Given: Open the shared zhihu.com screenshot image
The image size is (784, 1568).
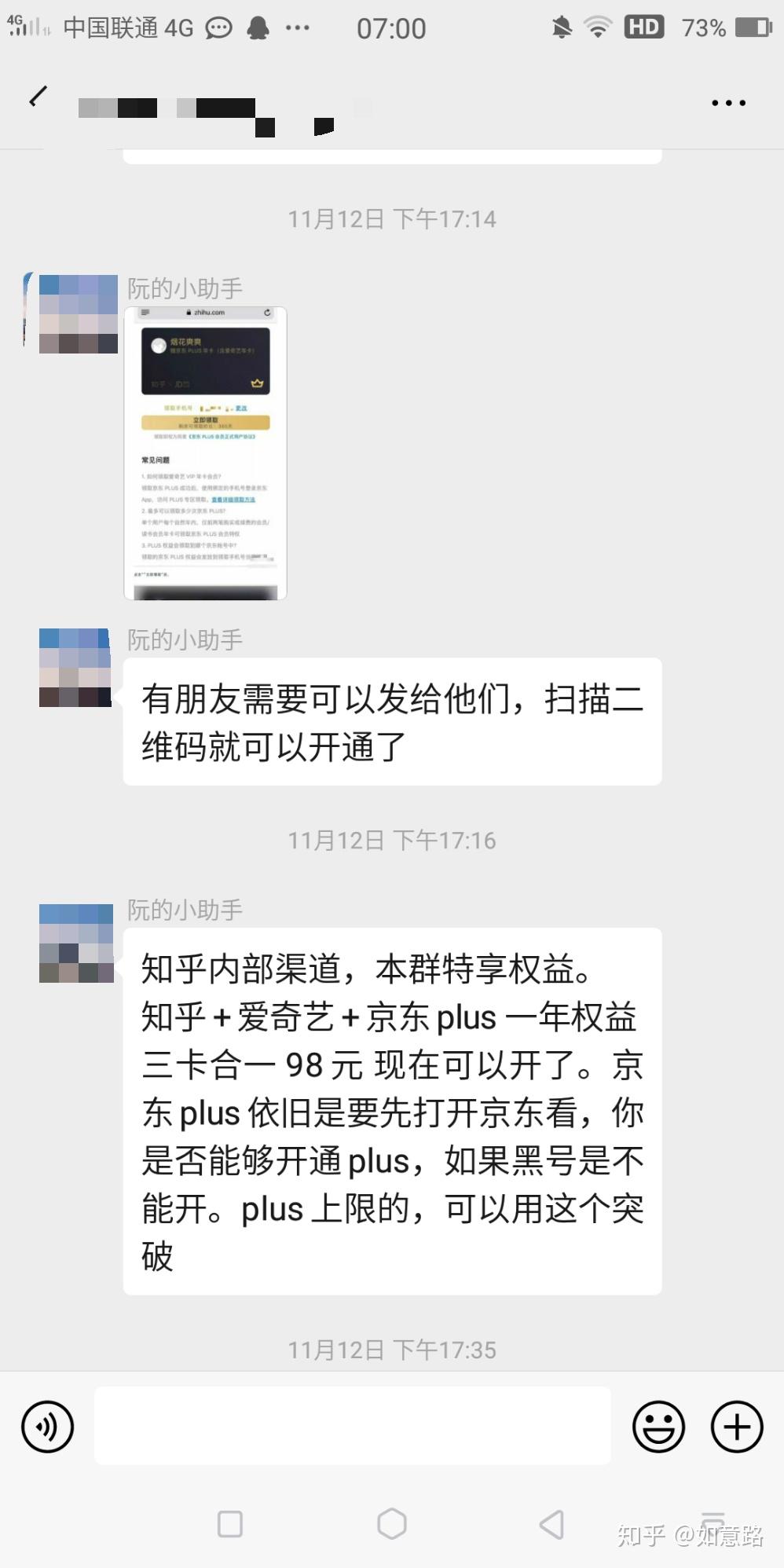Looking at the screenshot, I should [x=205, y=453].
